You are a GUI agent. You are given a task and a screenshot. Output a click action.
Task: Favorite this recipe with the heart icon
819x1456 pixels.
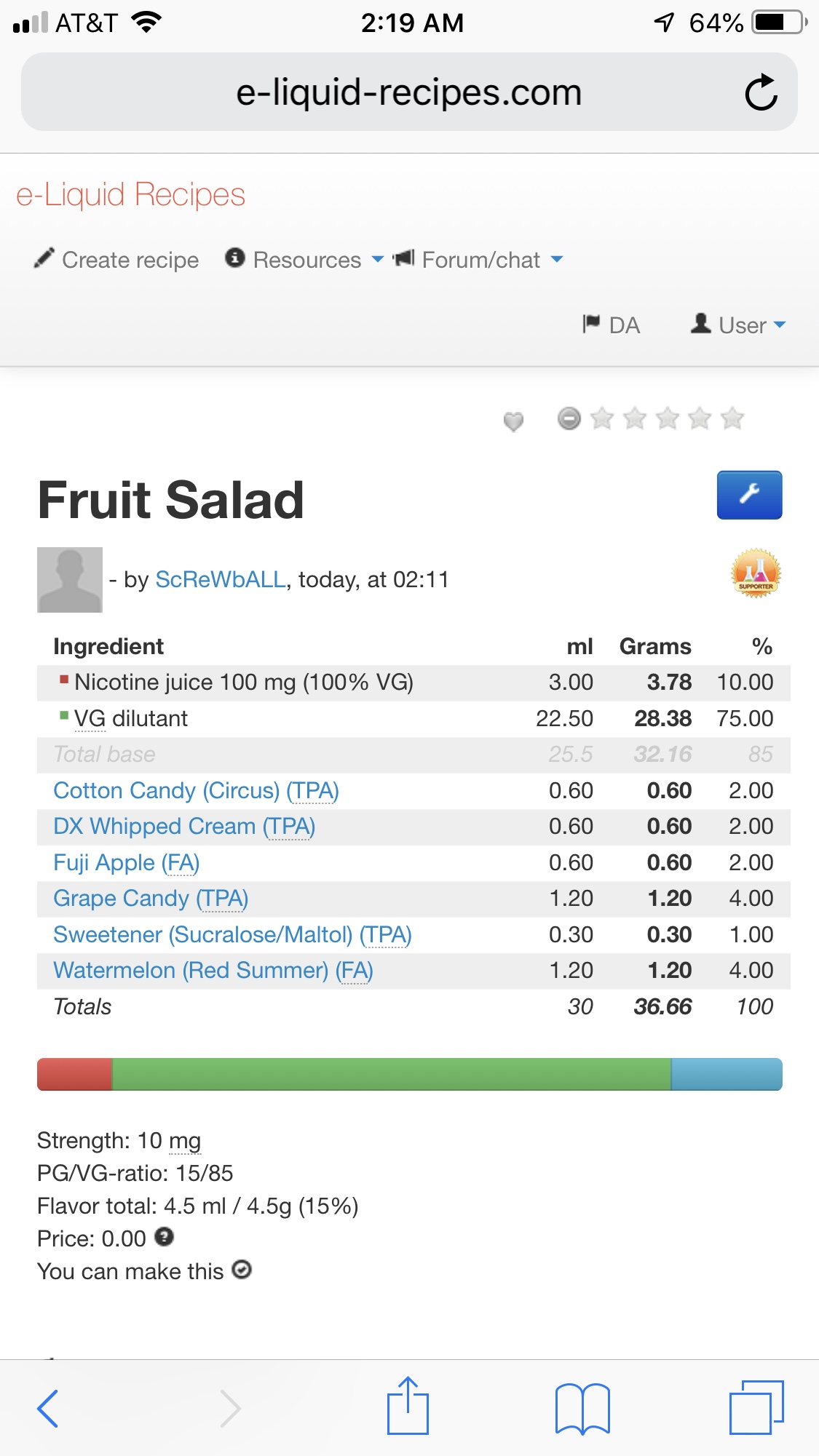pyautogui.click(x=513, y=421)
